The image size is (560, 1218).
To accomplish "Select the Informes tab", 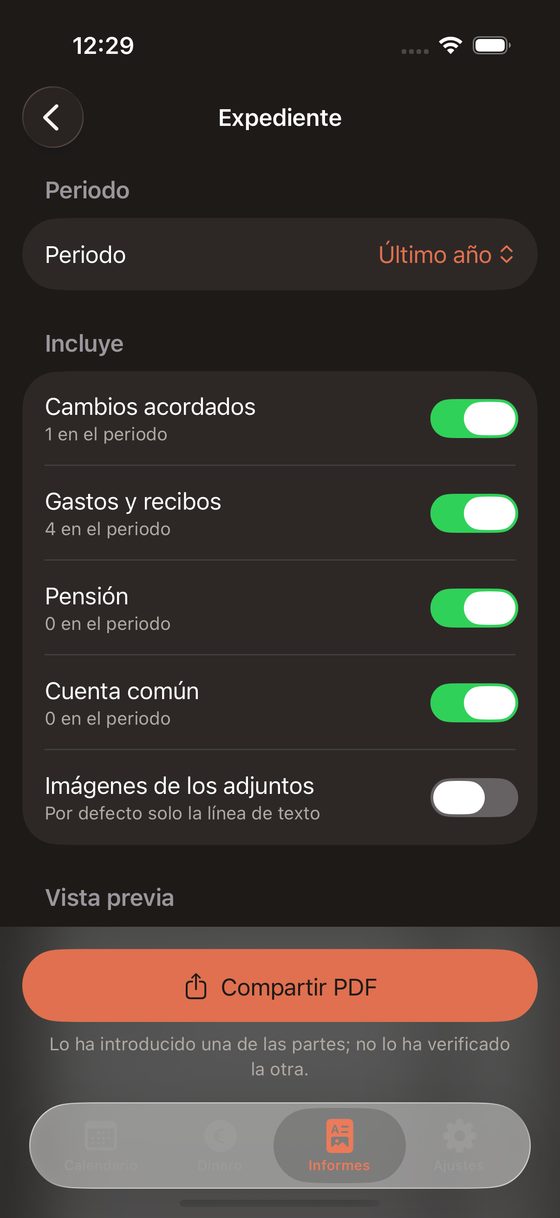I will [x=339, y=1146].
